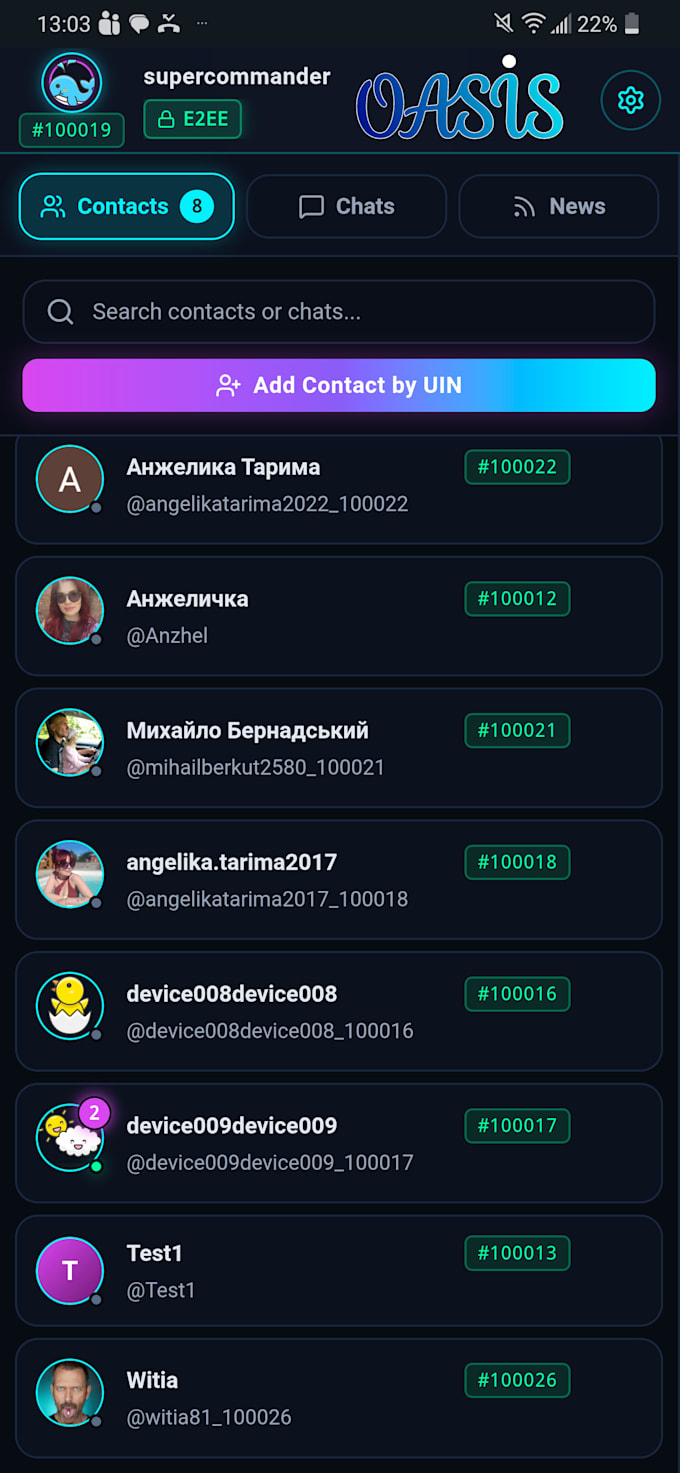Open contact device008device008
The height and width of the screenshot is (1473, 680).
point(339,1011)
